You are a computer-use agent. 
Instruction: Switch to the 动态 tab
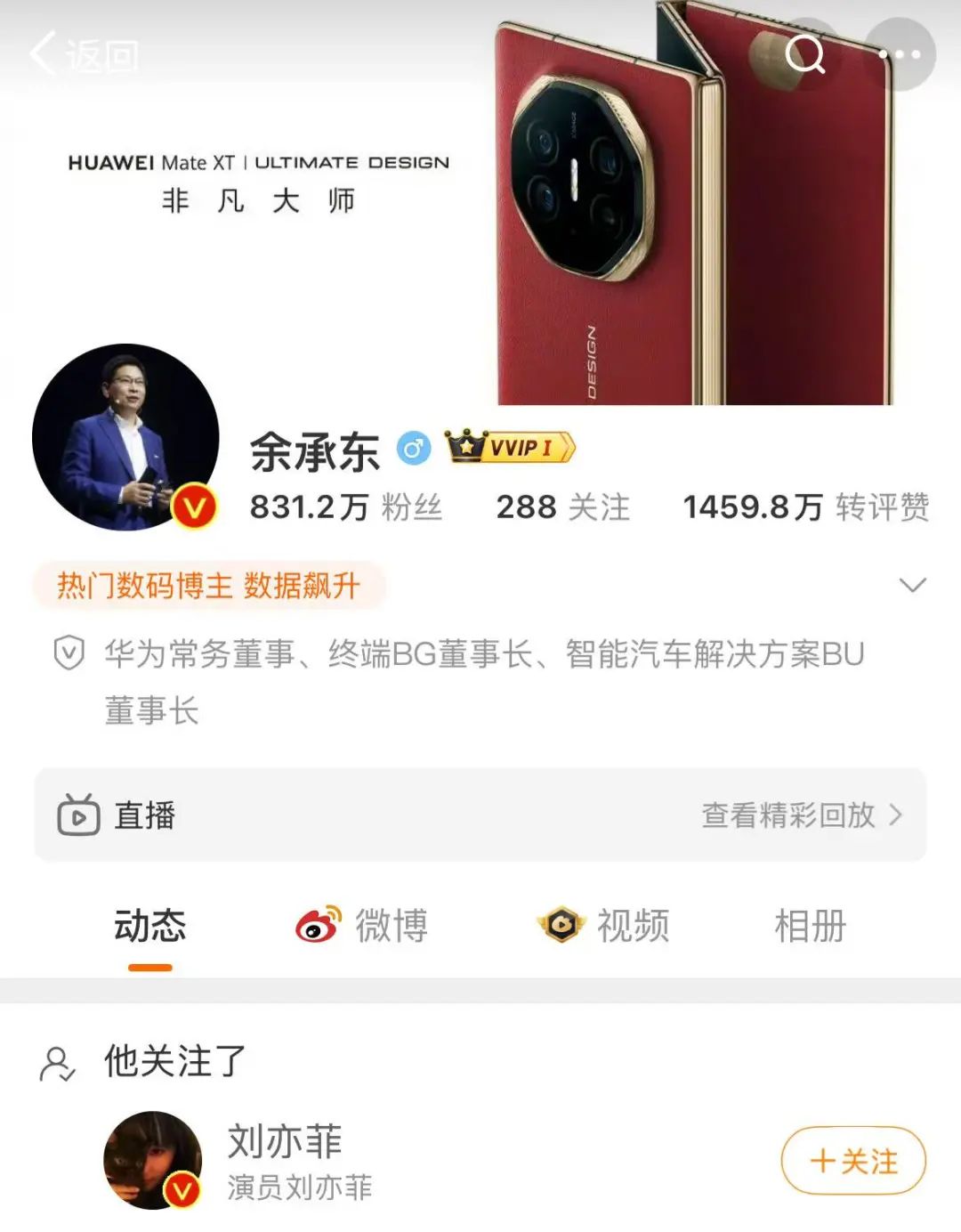(x=149, y=927)
